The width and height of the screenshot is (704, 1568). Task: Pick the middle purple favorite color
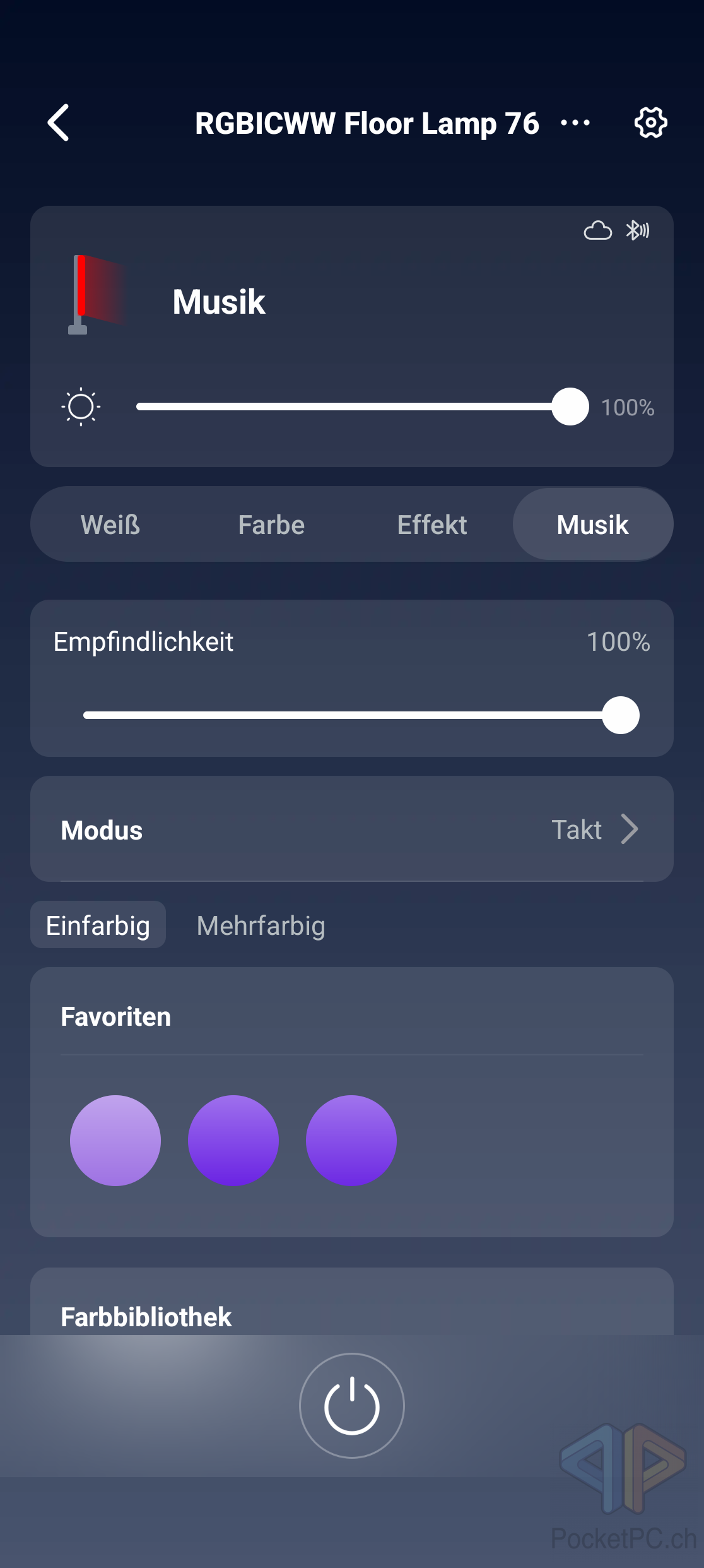(233, 1140)
